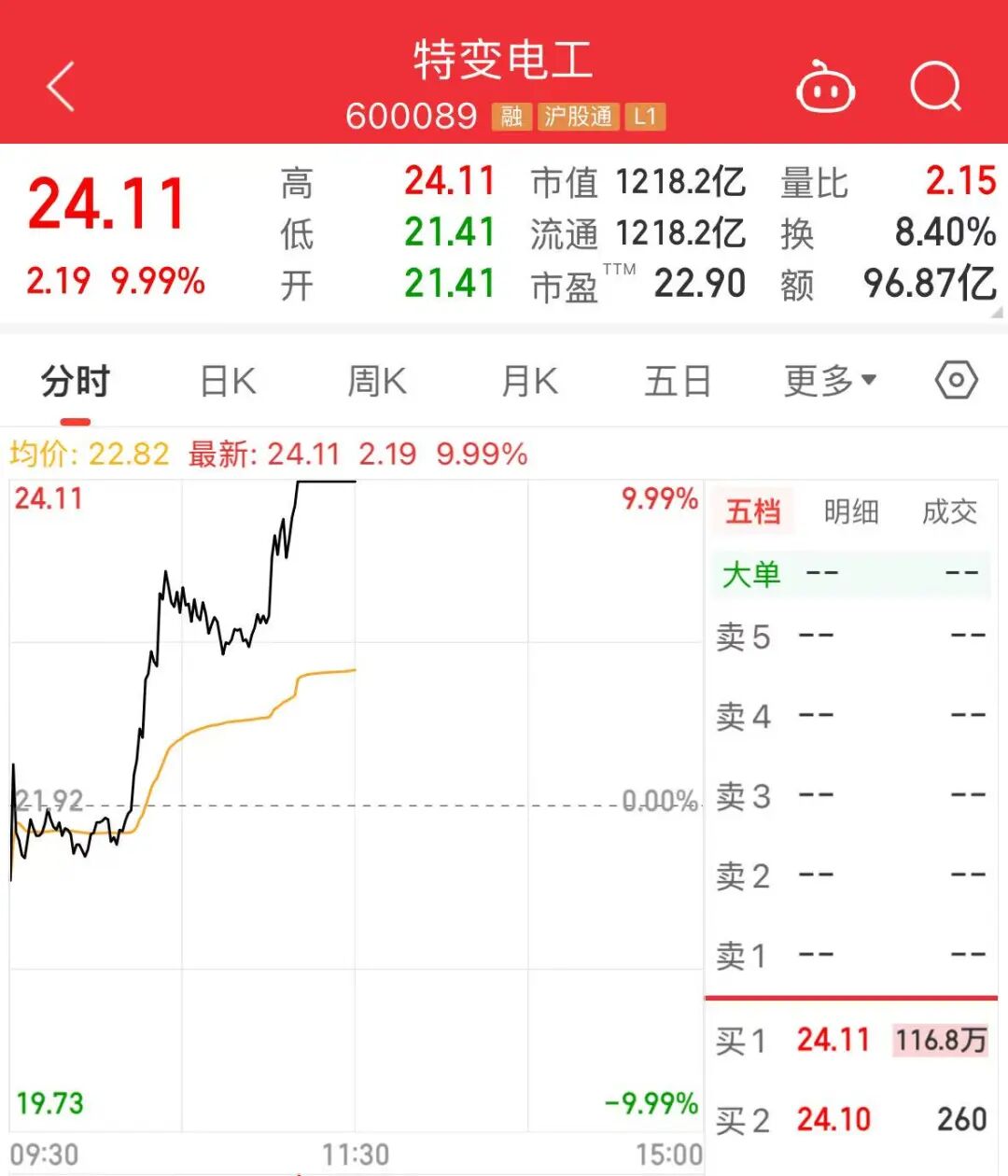This screenshot has height=1176, width=1008.
Task: Go back using the header arrow
Action: coord(61,87)
